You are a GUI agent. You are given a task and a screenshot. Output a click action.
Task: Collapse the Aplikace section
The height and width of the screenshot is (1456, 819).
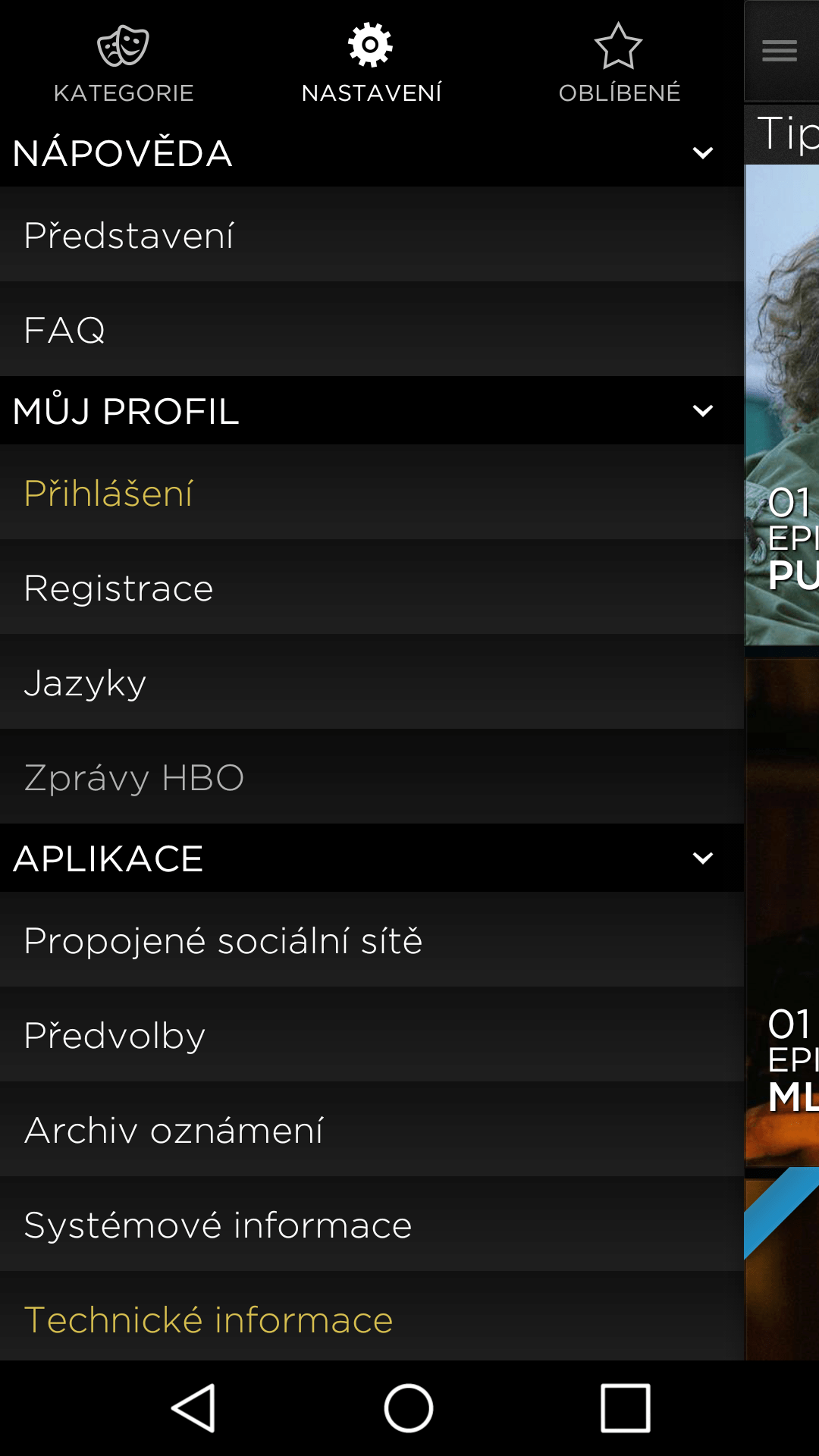[x=703, y=858]
